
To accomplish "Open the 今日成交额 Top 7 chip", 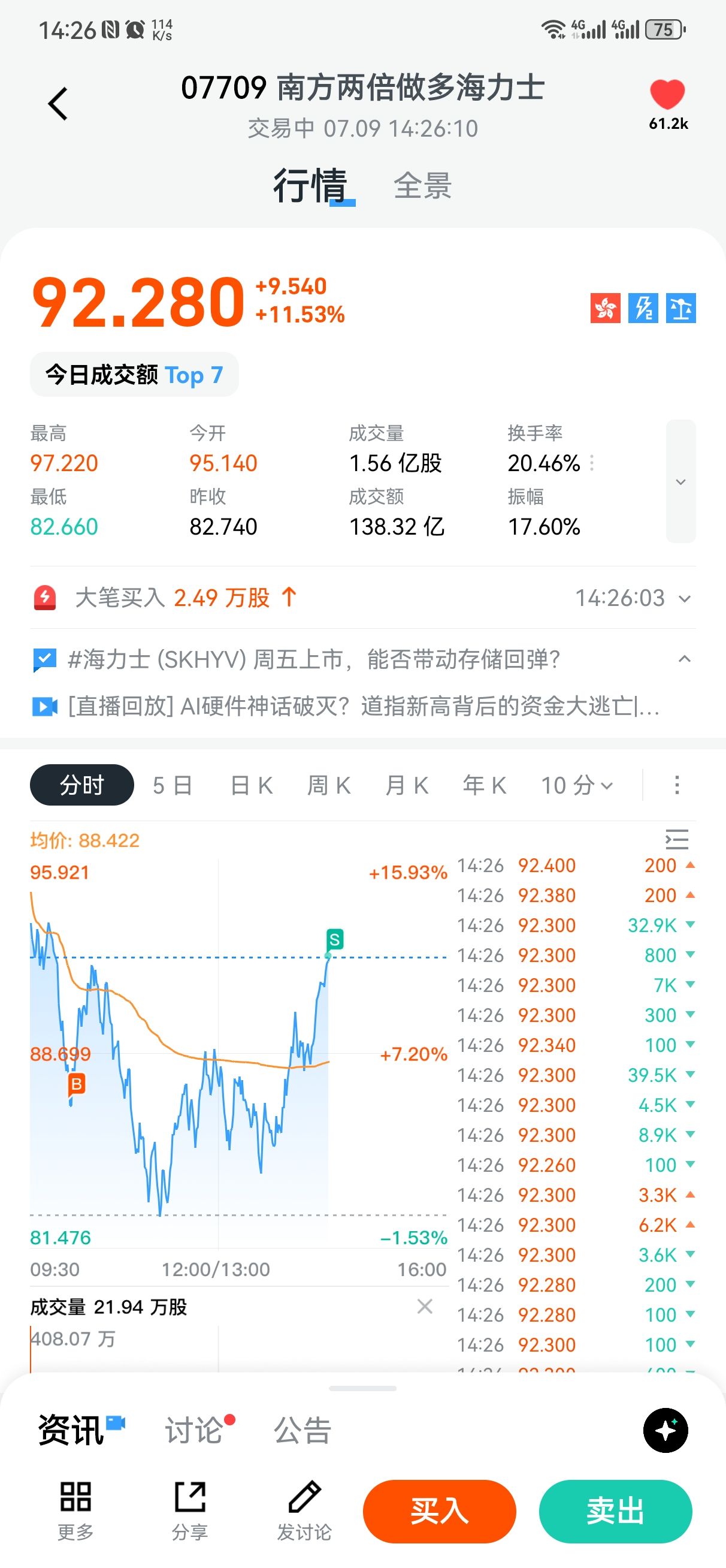I will point(134,375).
